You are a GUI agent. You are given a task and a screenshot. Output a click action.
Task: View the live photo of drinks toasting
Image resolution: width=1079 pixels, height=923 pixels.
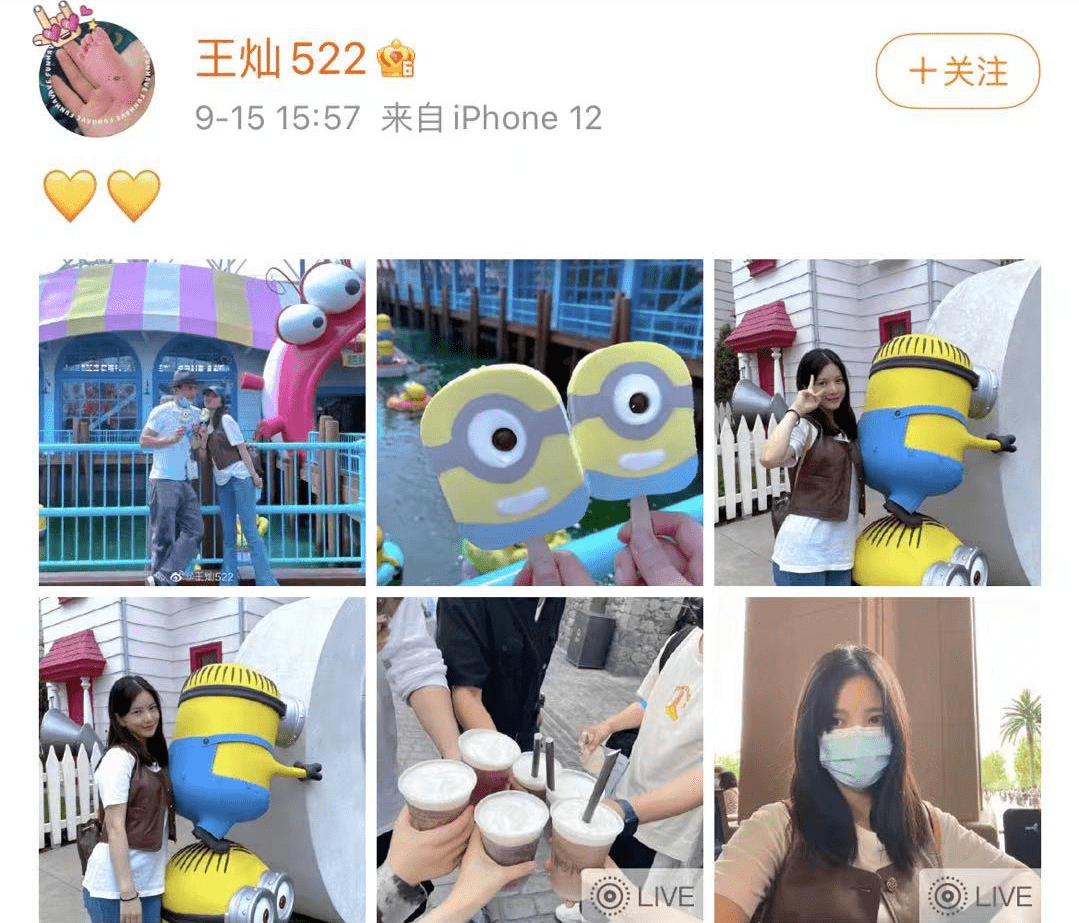539,760
